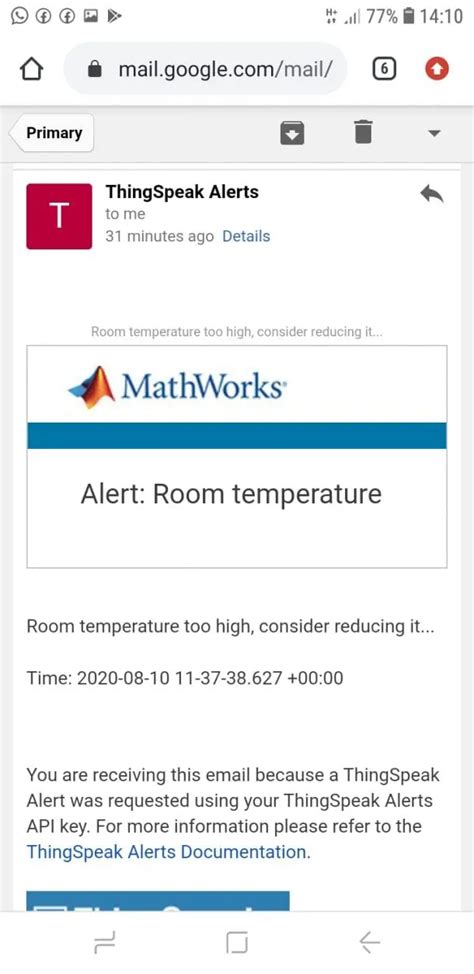Open ThingSpeak Alerts Documentation link
The width and height of the screenshot is (474, 974).
166,852
